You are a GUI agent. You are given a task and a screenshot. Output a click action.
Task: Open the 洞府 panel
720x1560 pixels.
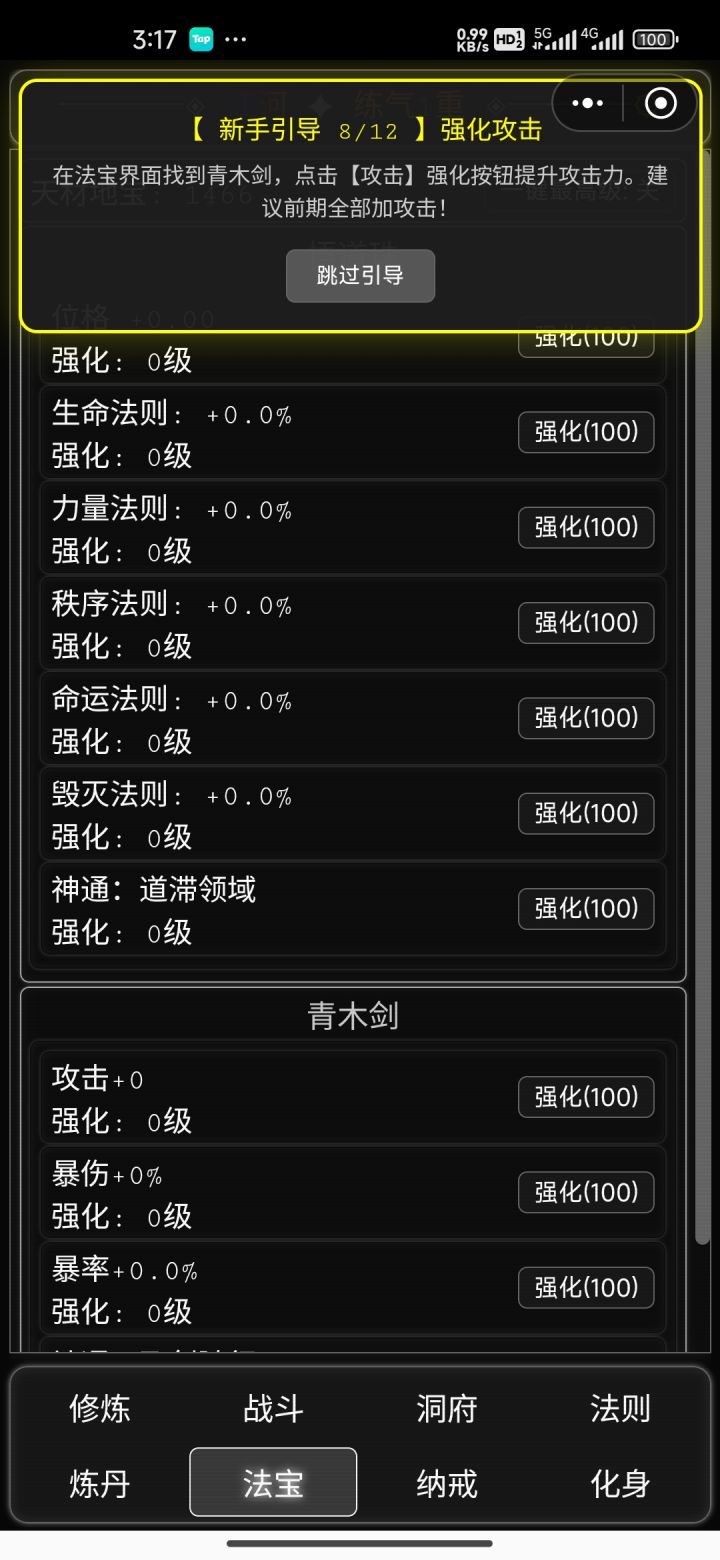pyautogui.click(x=445, y=1408)
